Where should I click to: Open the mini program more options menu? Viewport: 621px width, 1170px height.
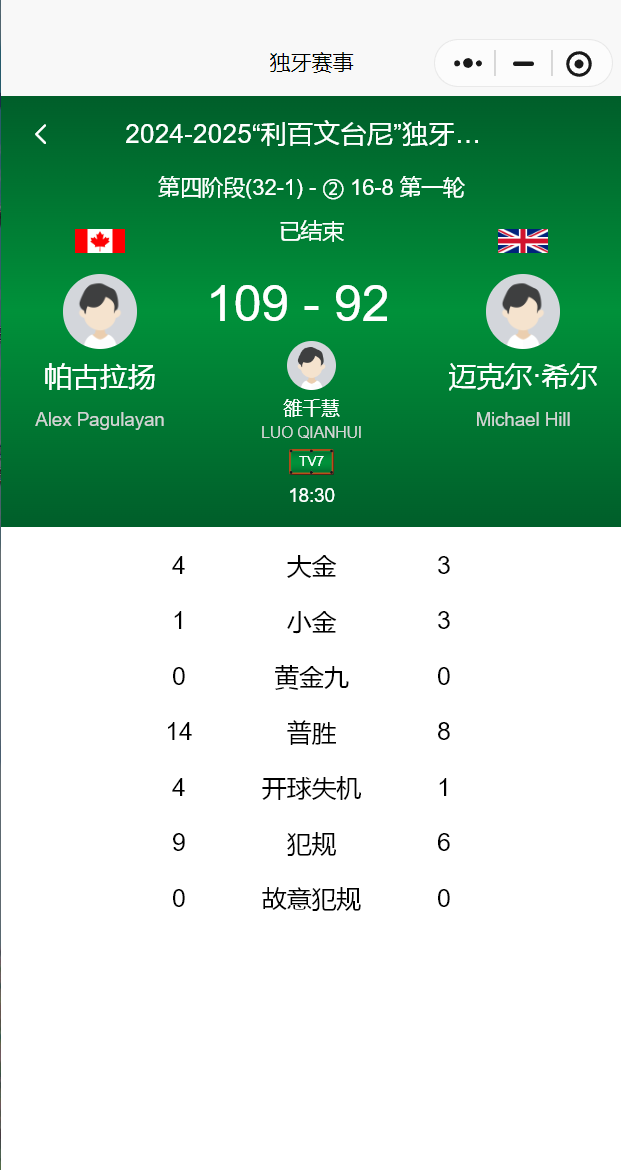(468, 63)
